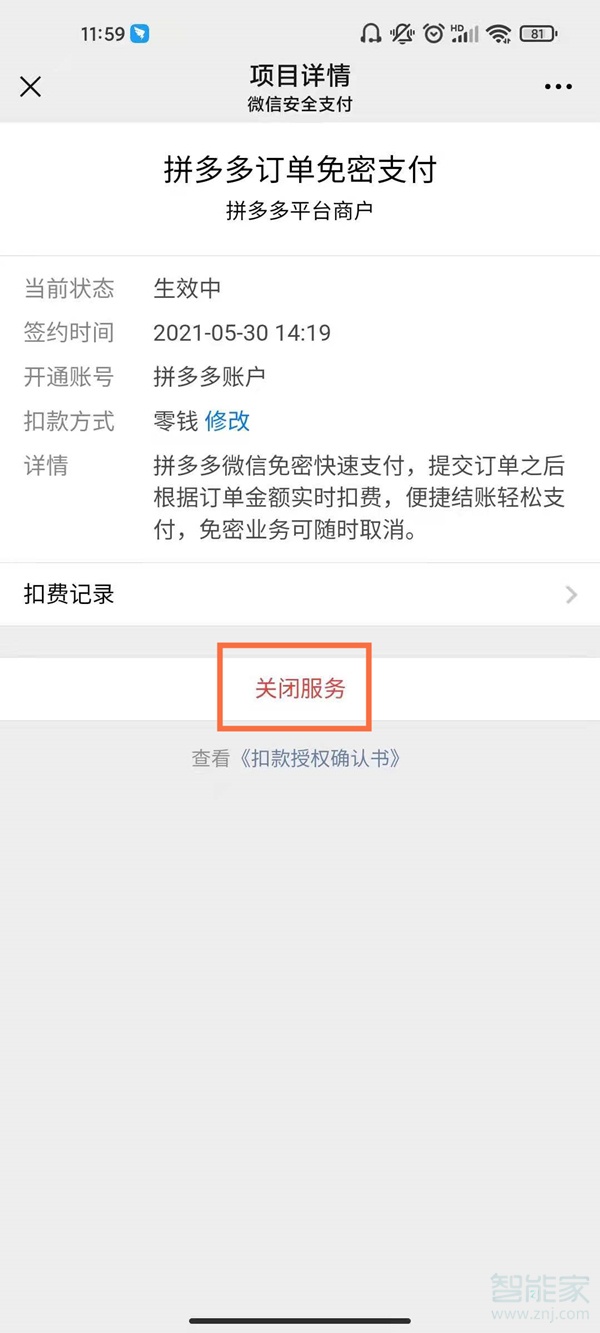Close the project details page

(31, 87)
